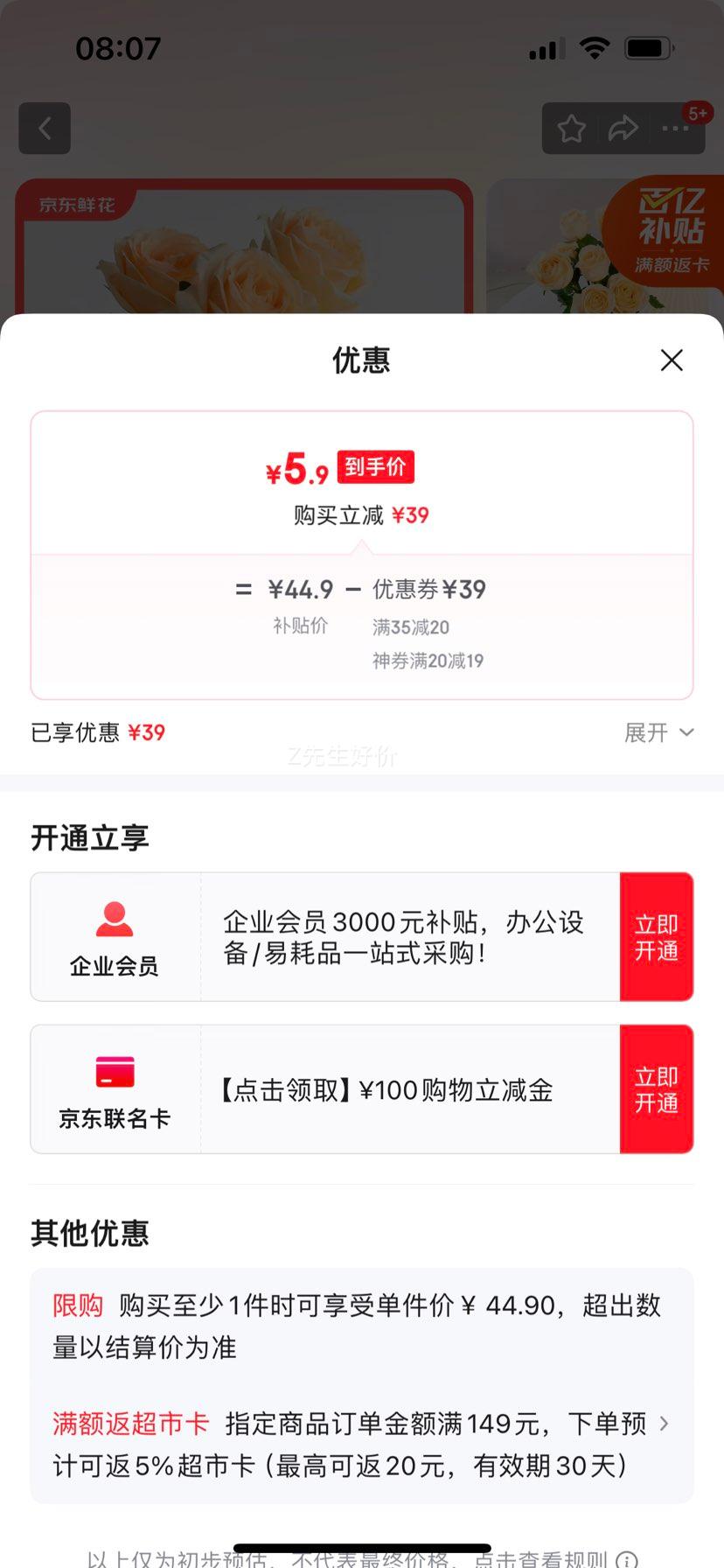Go back using the top-left arrow

tap(45, 129)
